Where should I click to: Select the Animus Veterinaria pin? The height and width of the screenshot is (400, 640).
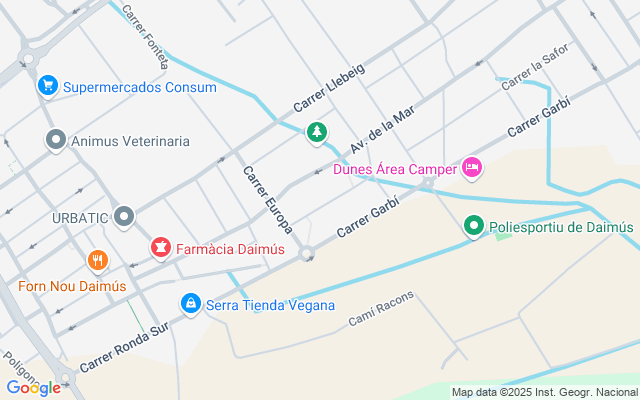coord(56,140)
